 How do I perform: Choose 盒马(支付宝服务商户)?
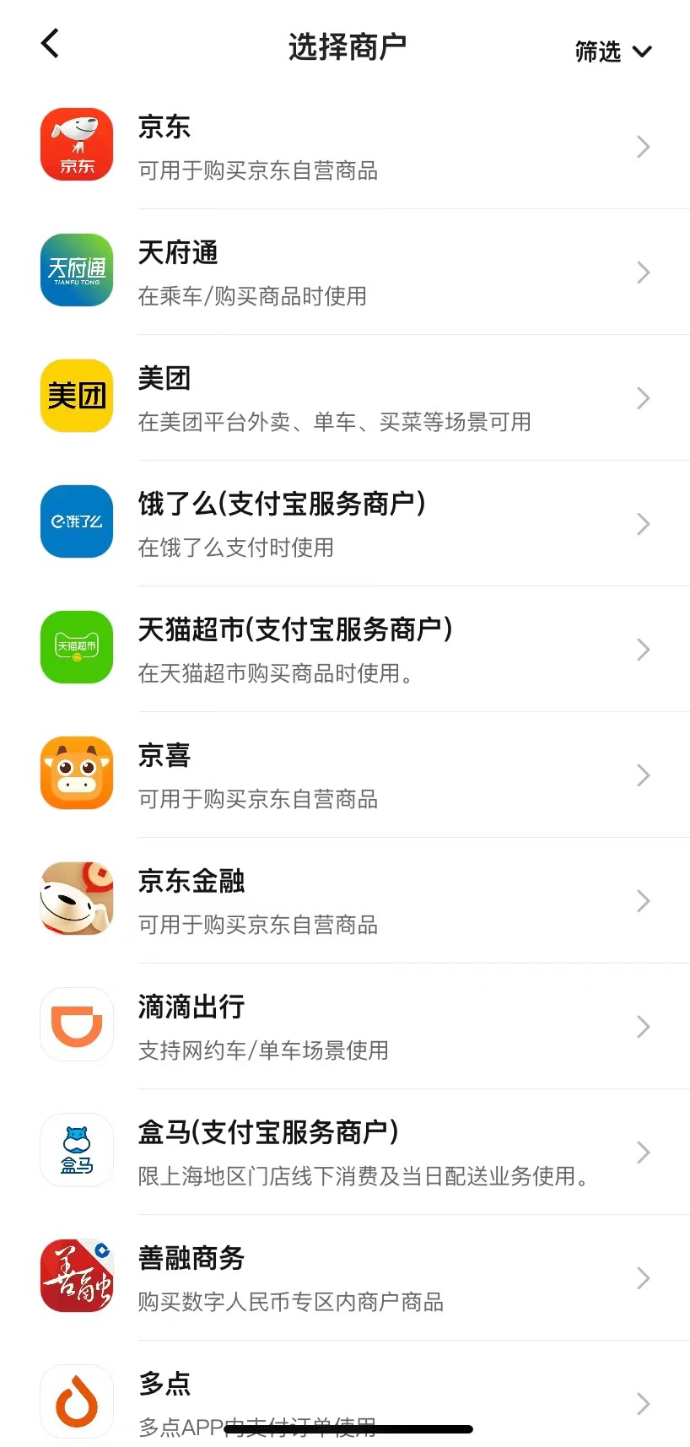click(x=345, y=1152)
